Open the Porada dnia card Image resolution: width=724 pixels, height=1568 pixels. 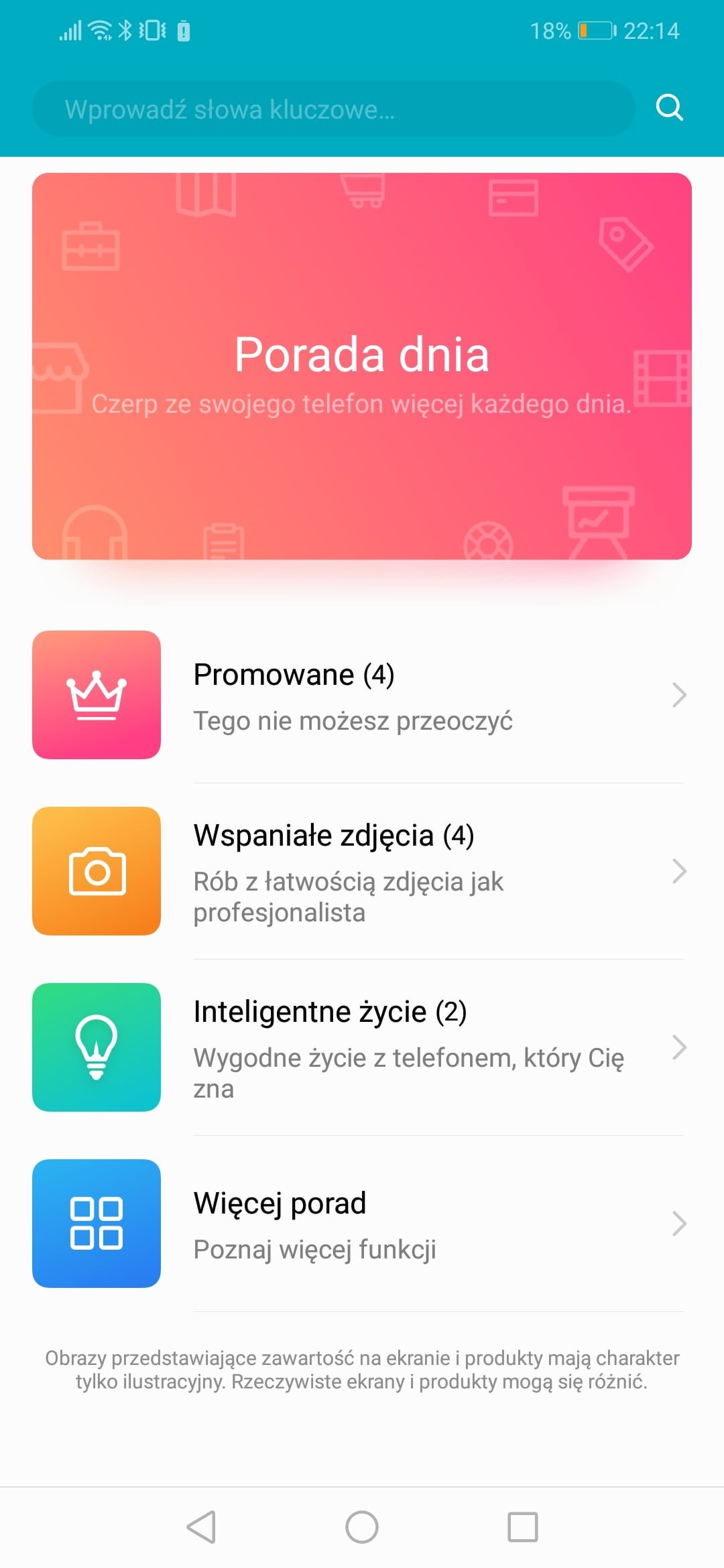pos(362,366)
